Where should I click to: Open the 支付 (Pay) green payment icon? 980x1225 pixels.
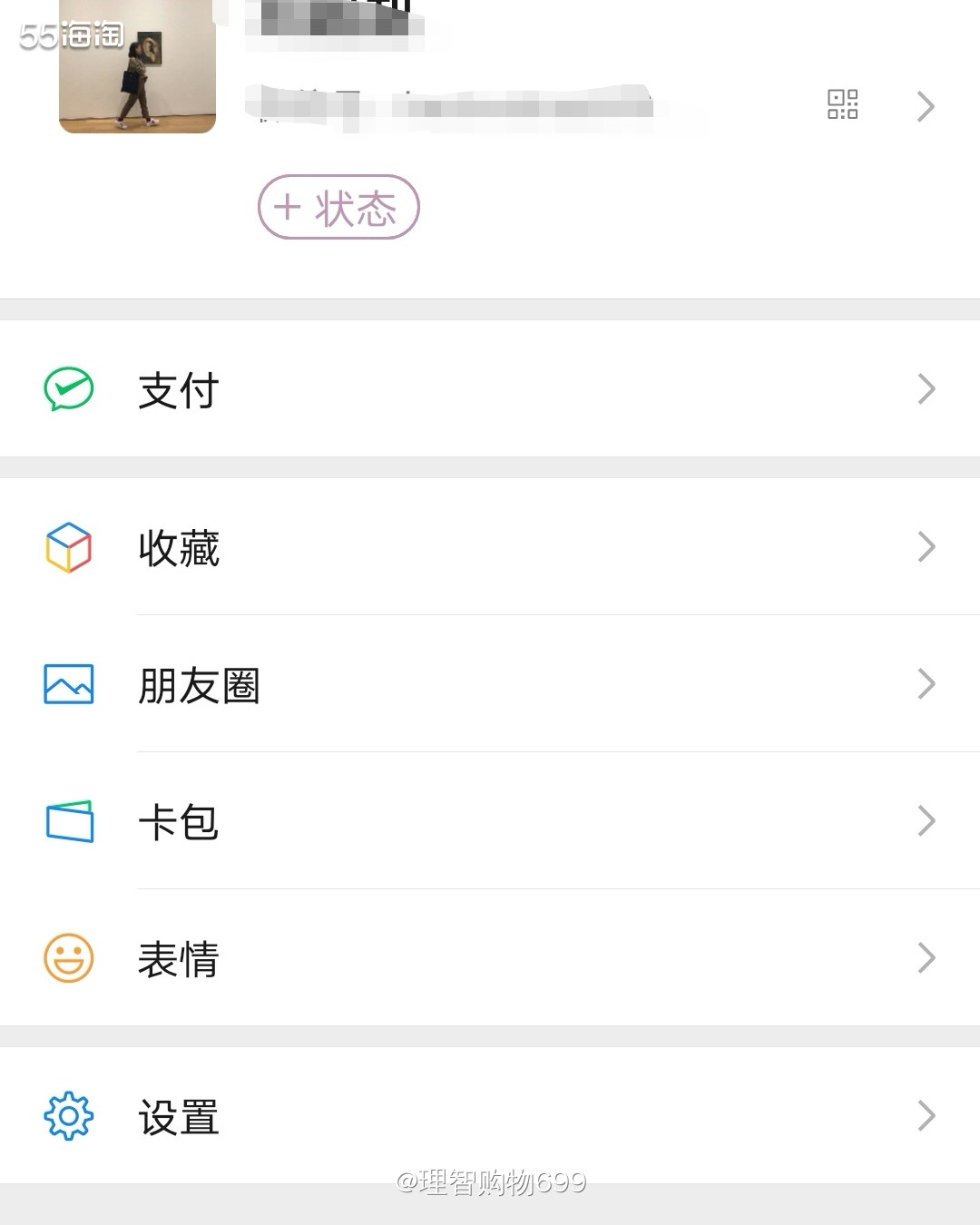pyautogui.click(x=68, y=388)
